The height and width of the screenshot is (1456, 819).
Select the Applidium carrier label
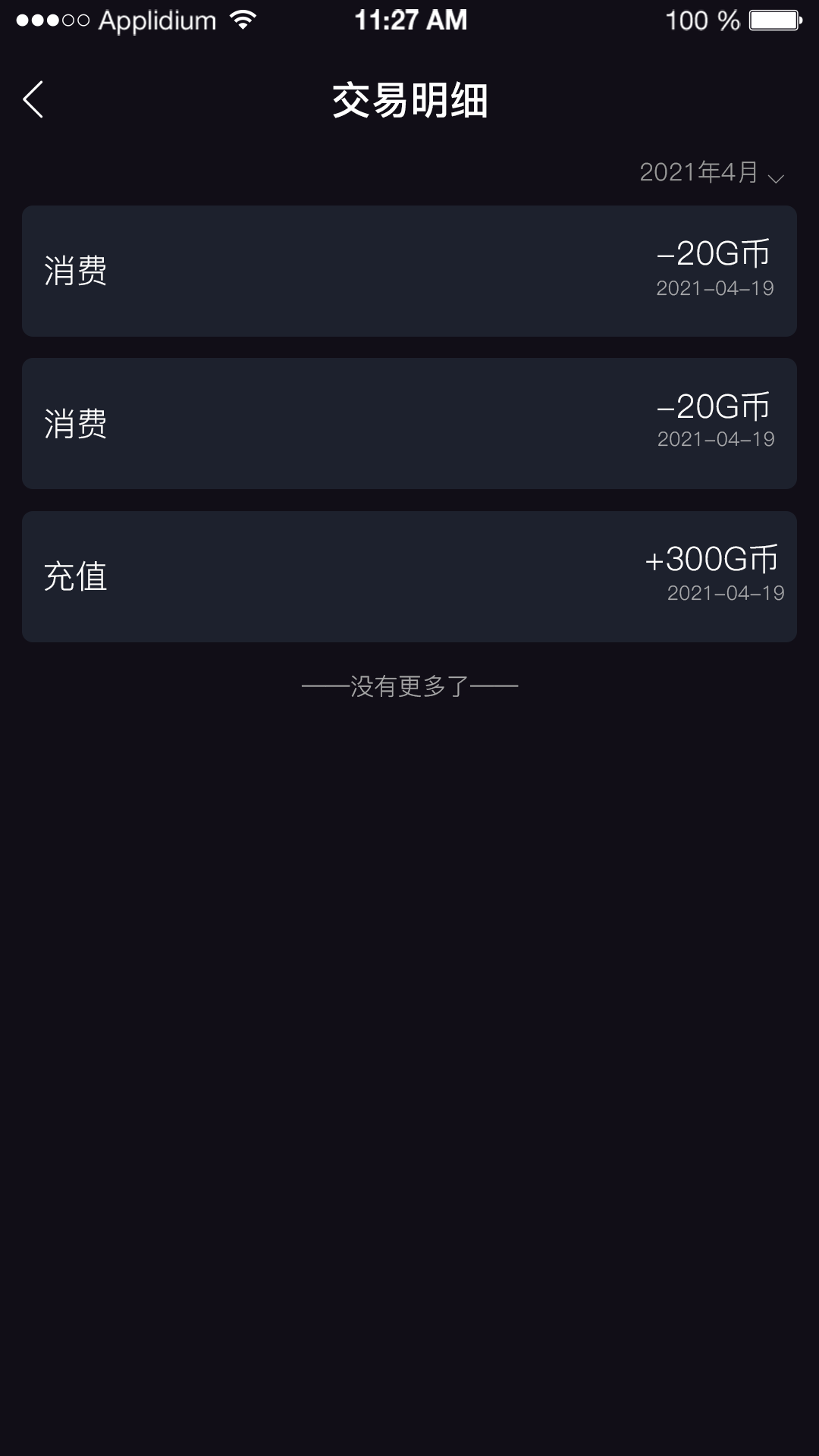(155, 20)
